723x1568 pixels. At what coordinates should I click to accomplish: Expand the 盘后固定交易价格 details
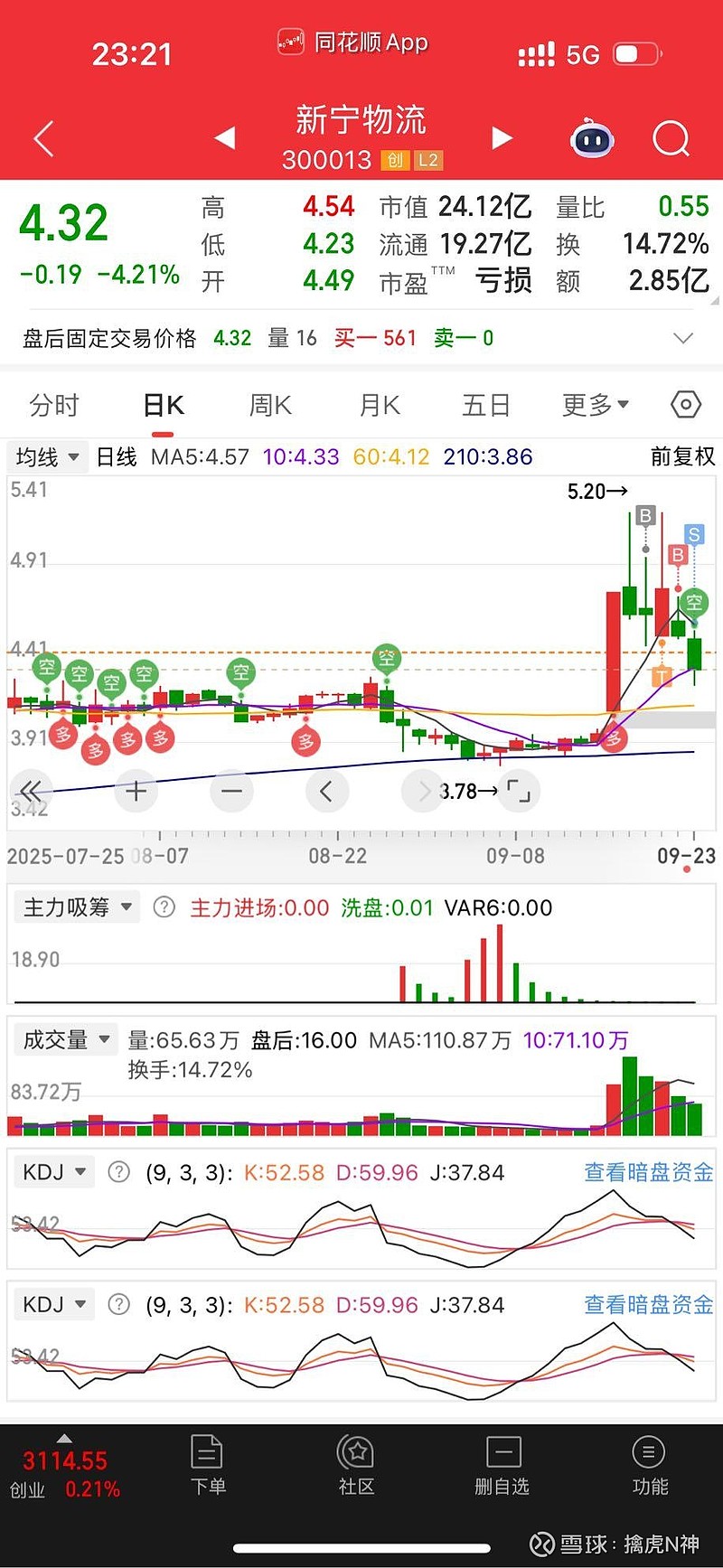683,338
